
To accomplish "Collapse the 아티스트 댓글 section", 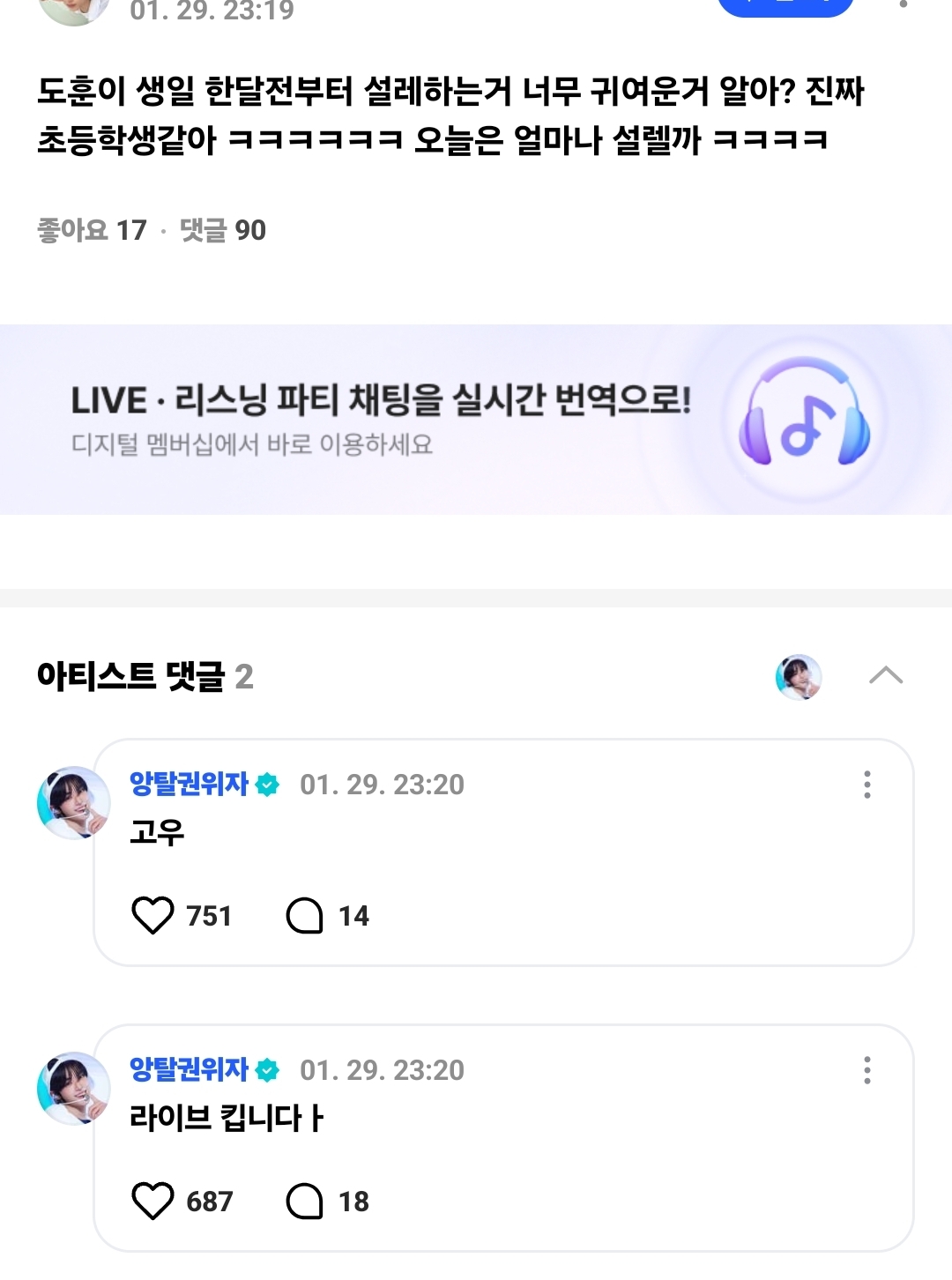I will (x=885, y=676).
